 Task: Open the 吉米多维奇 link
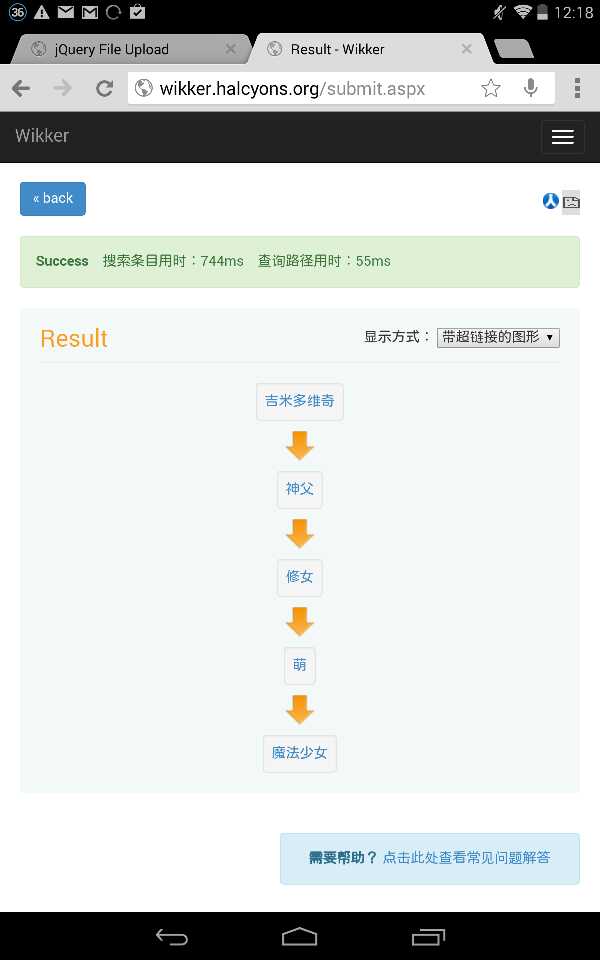[x=299, y=402]
